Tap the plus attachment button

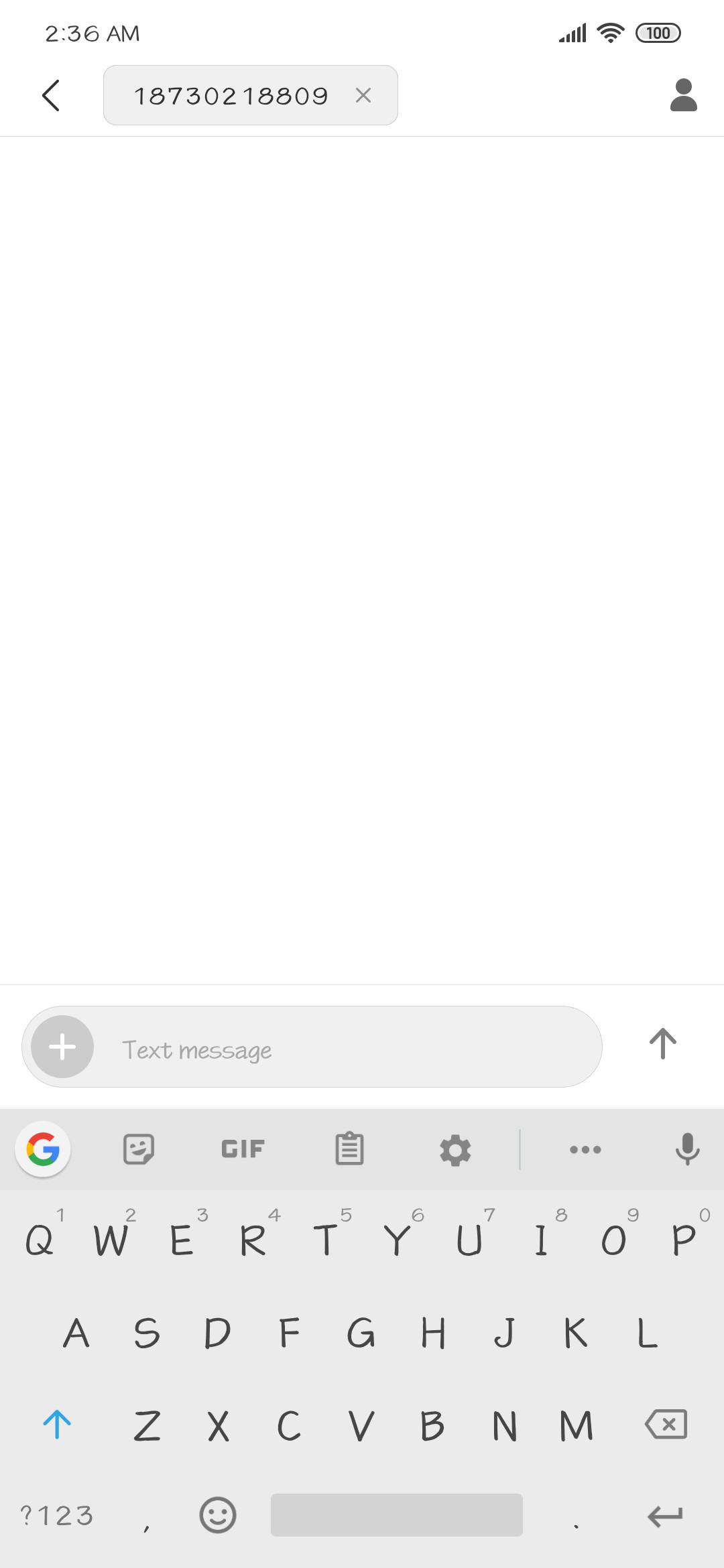(62, 1047)
